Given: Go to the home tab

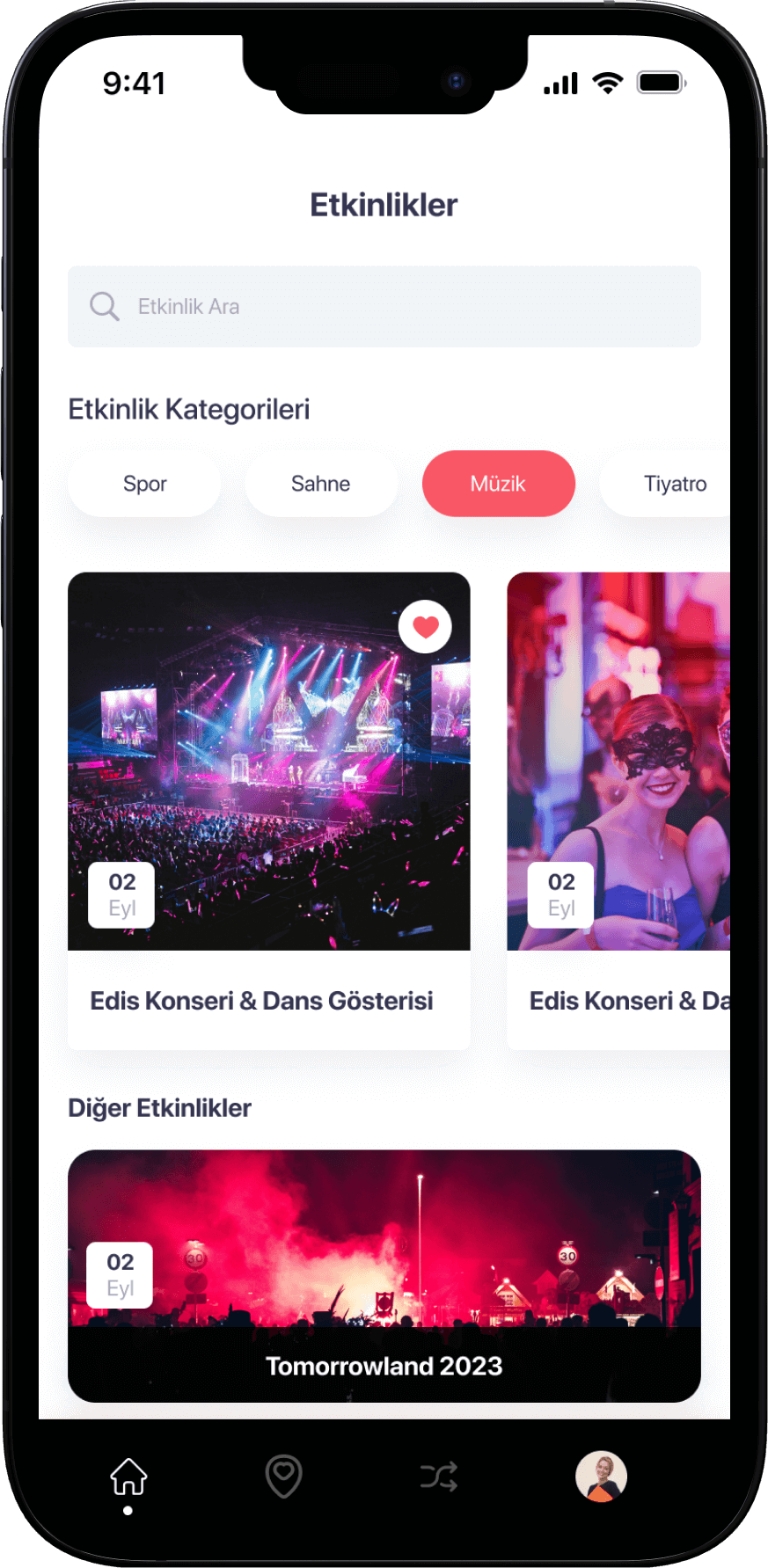Looking at the screenshot, I should tap(128, 1477).
